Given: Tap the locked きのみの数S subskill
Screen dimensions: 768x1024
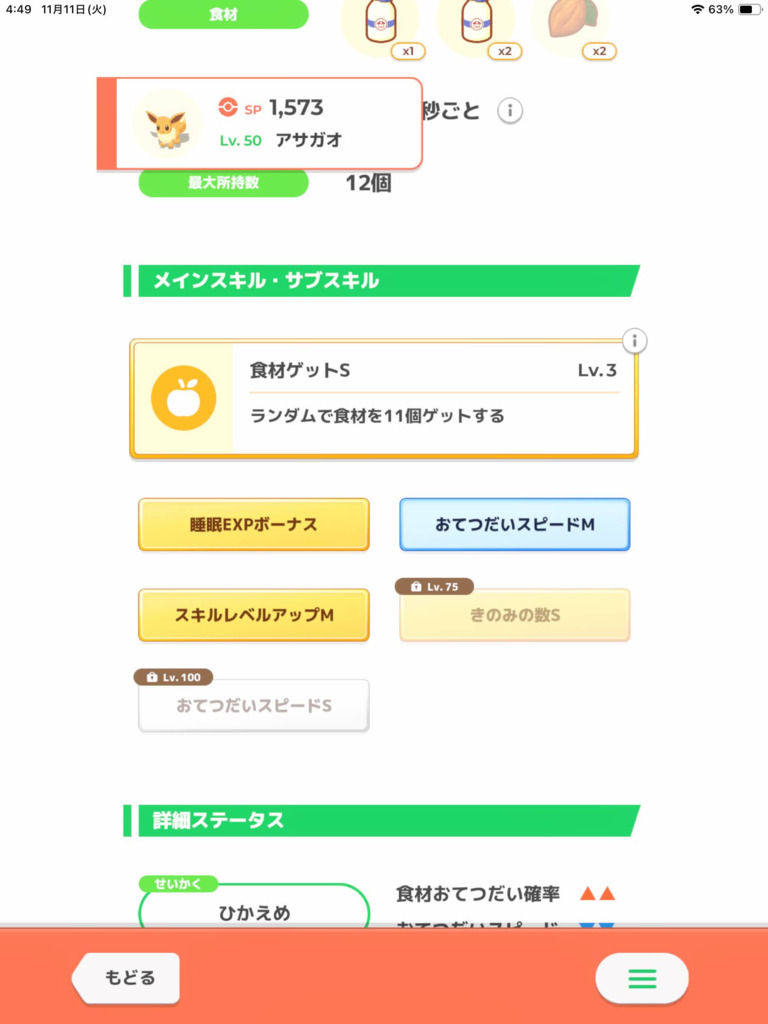Looking at the screenshot, I should pos(514,615).
